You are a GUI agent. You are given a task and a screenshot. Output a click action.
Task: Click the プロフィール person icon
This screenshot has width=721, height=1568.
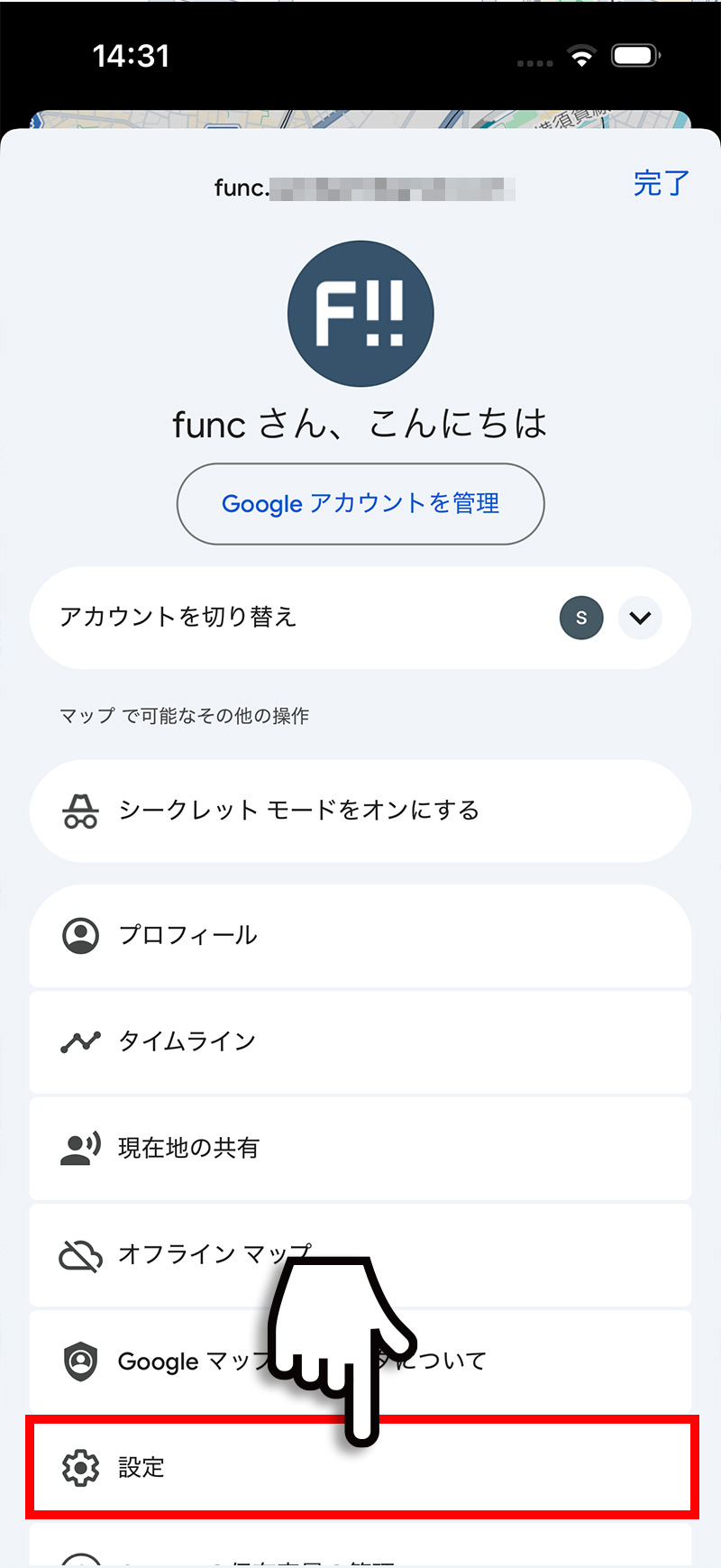point(81,935)
